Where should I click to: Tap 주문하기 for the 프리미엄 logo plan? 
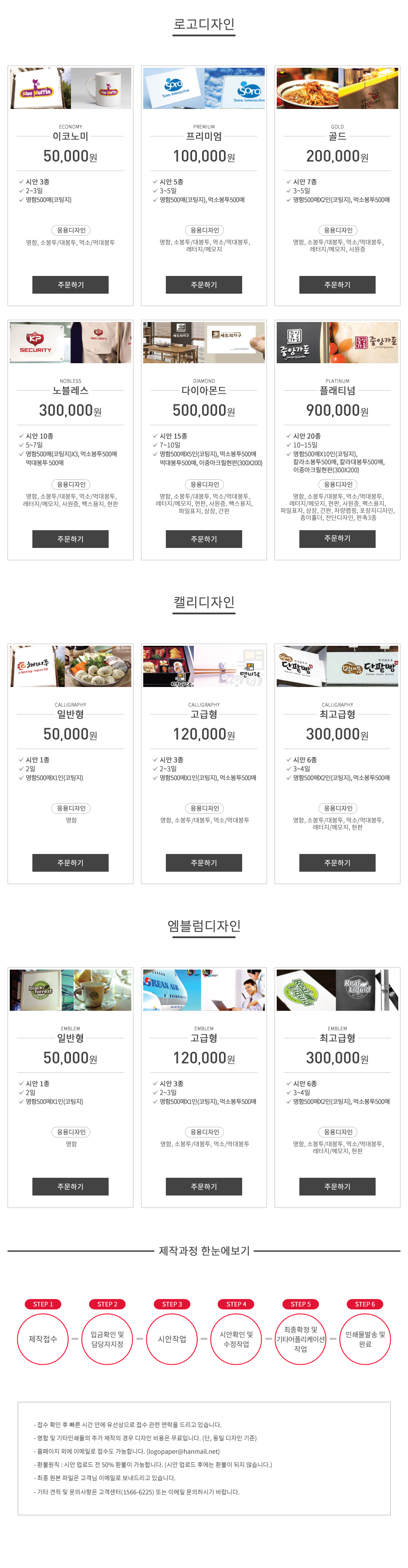pos(204,284)
